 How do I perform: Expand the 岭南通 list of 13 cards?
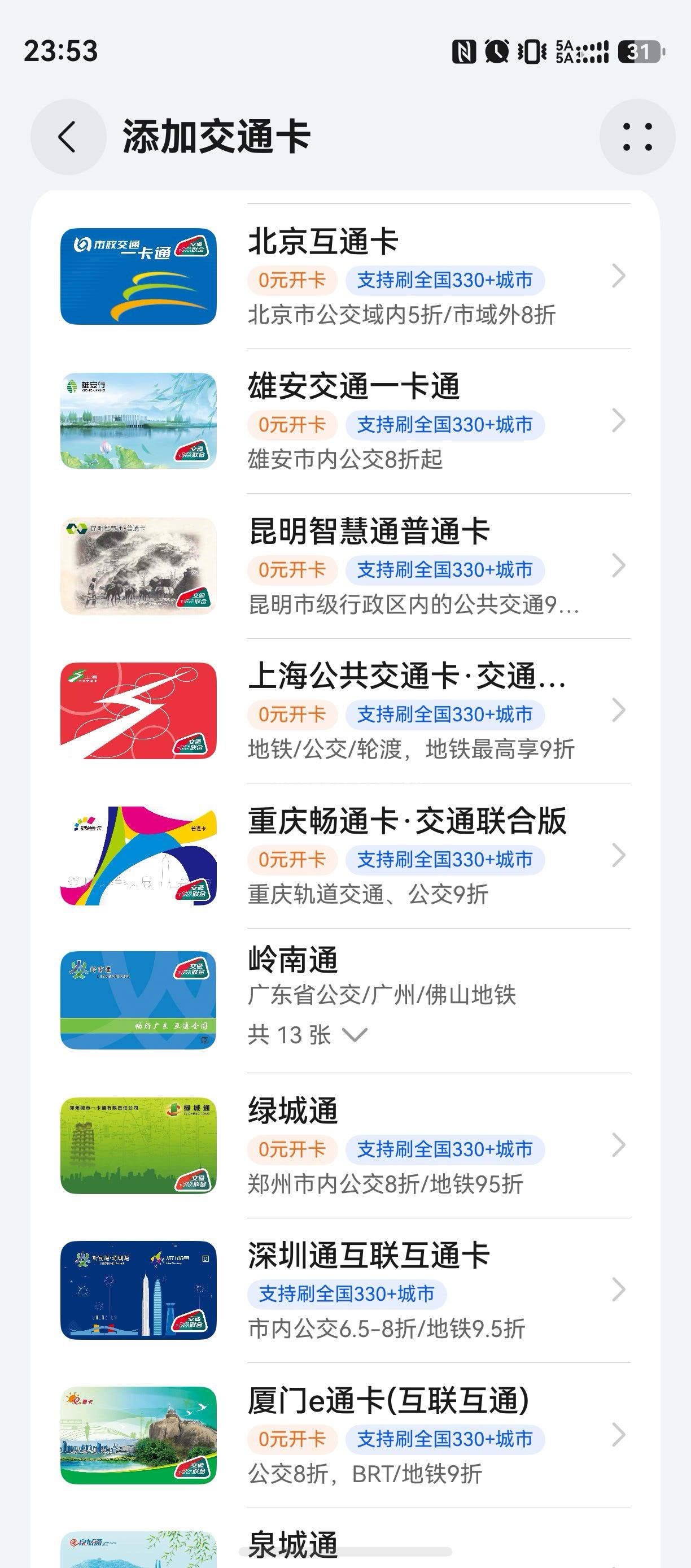308,1035
